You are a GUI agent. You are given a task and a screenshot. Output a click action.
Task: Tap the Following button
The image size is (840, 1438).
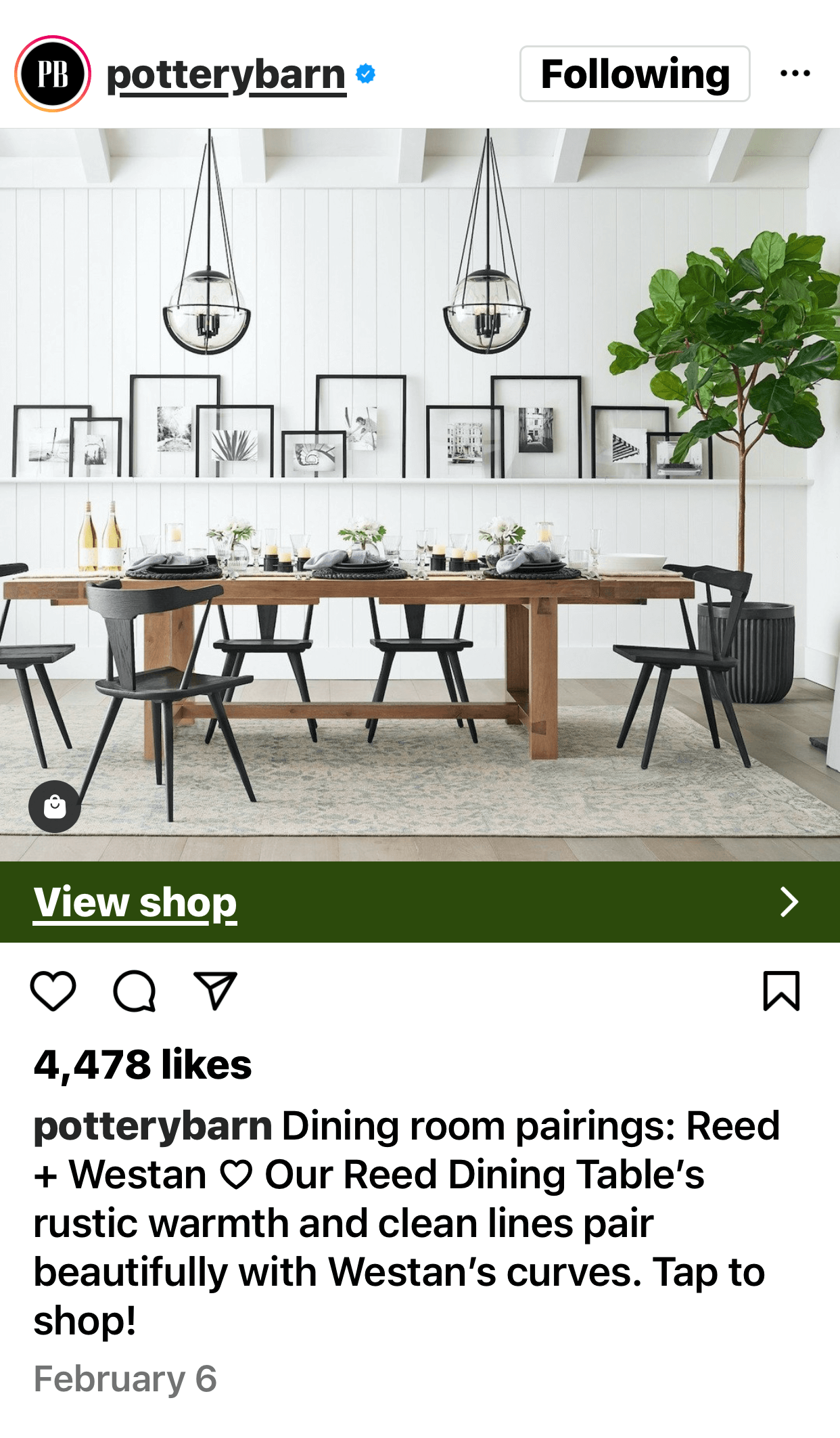634,74
